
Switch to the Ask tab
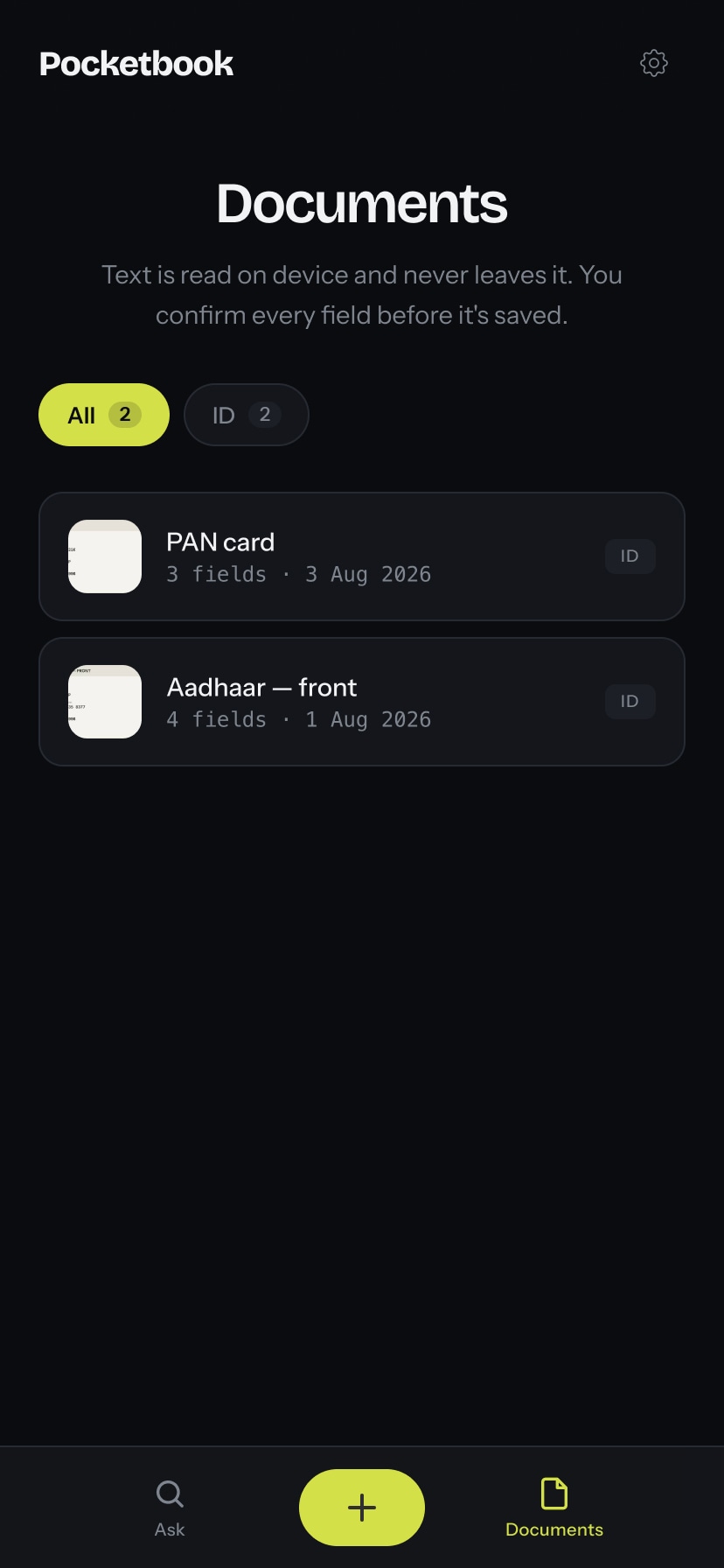coord(170,1508)
